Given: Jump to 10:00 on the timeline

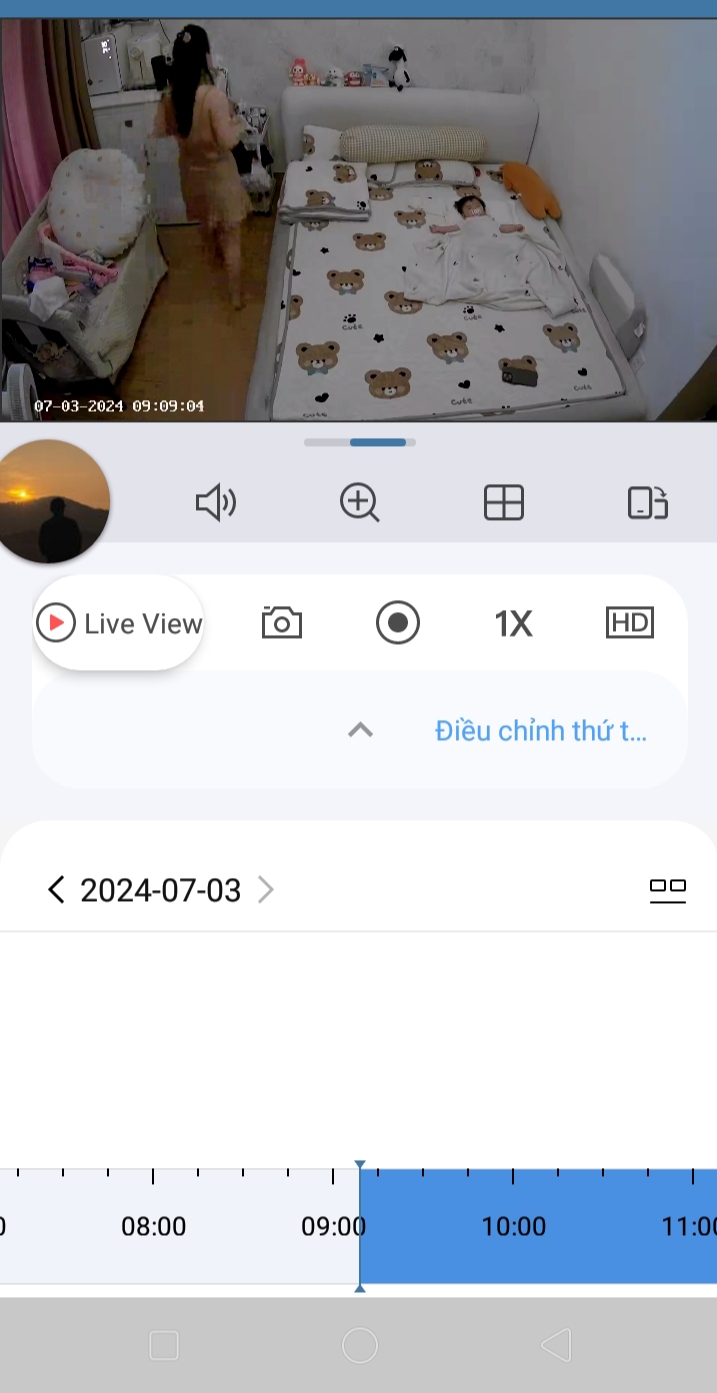Looking at the screenshot, I should 514,1226.
